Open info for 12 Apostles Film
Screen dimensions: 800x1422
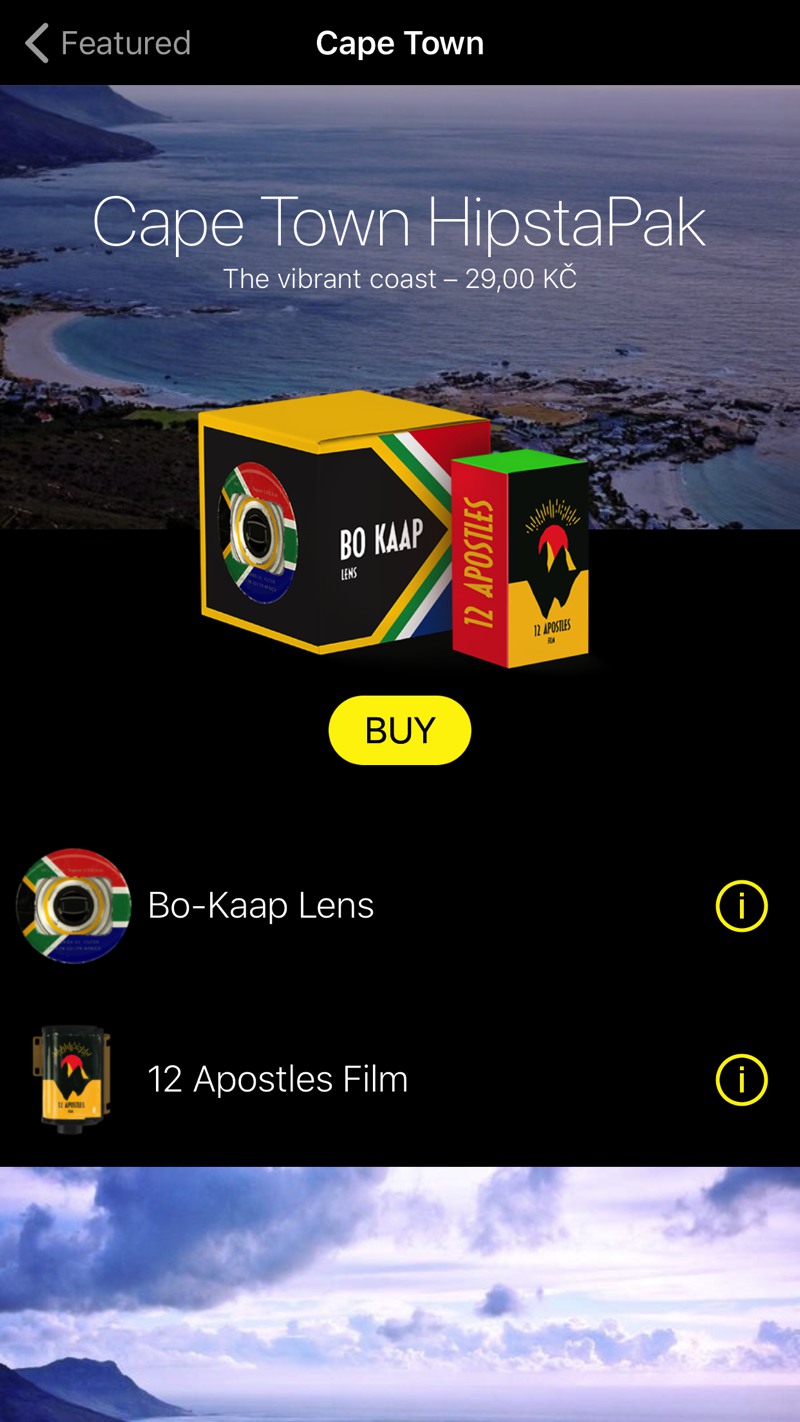point(741,1080)
